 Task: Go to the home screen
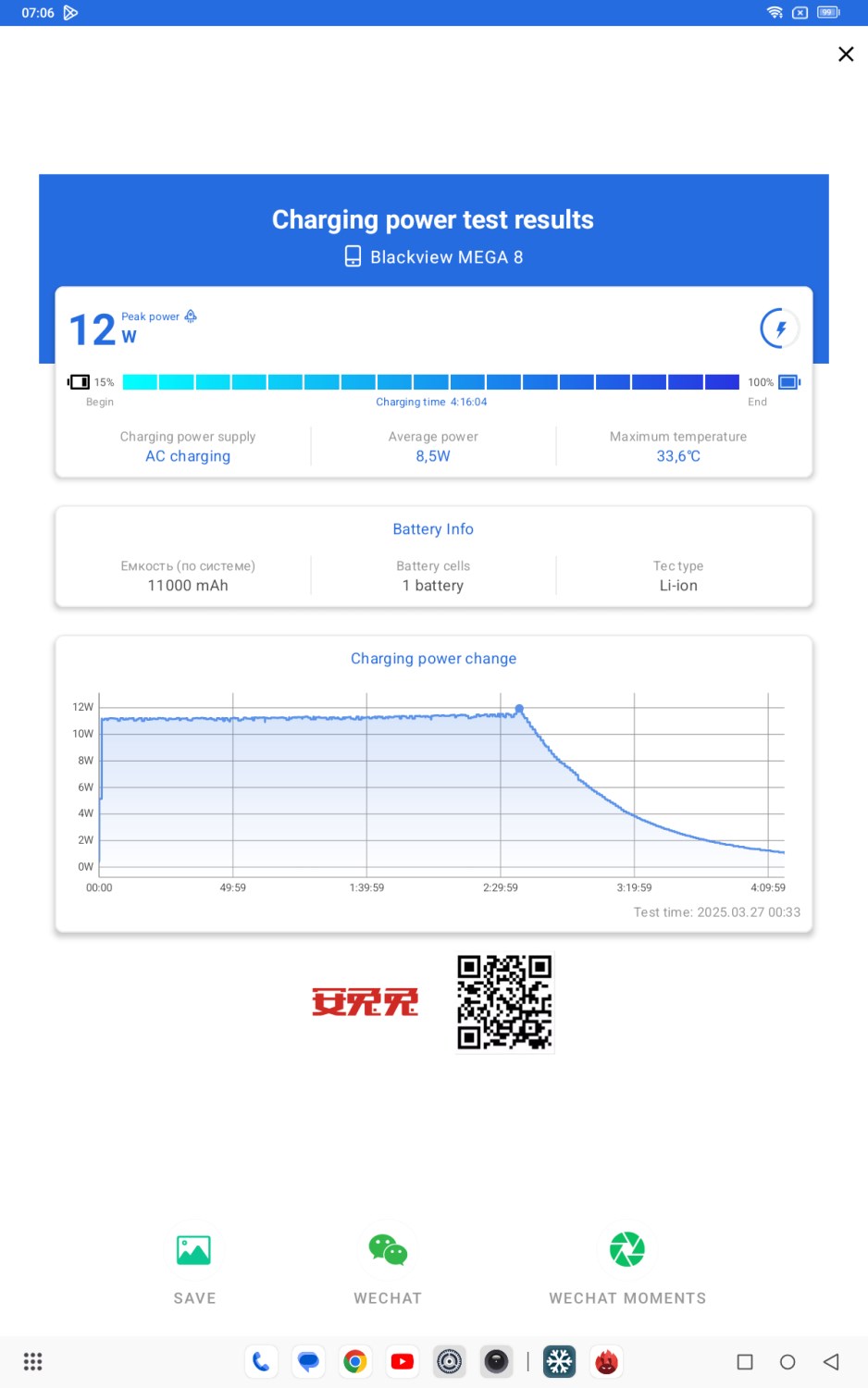(x=787, y=1361)
